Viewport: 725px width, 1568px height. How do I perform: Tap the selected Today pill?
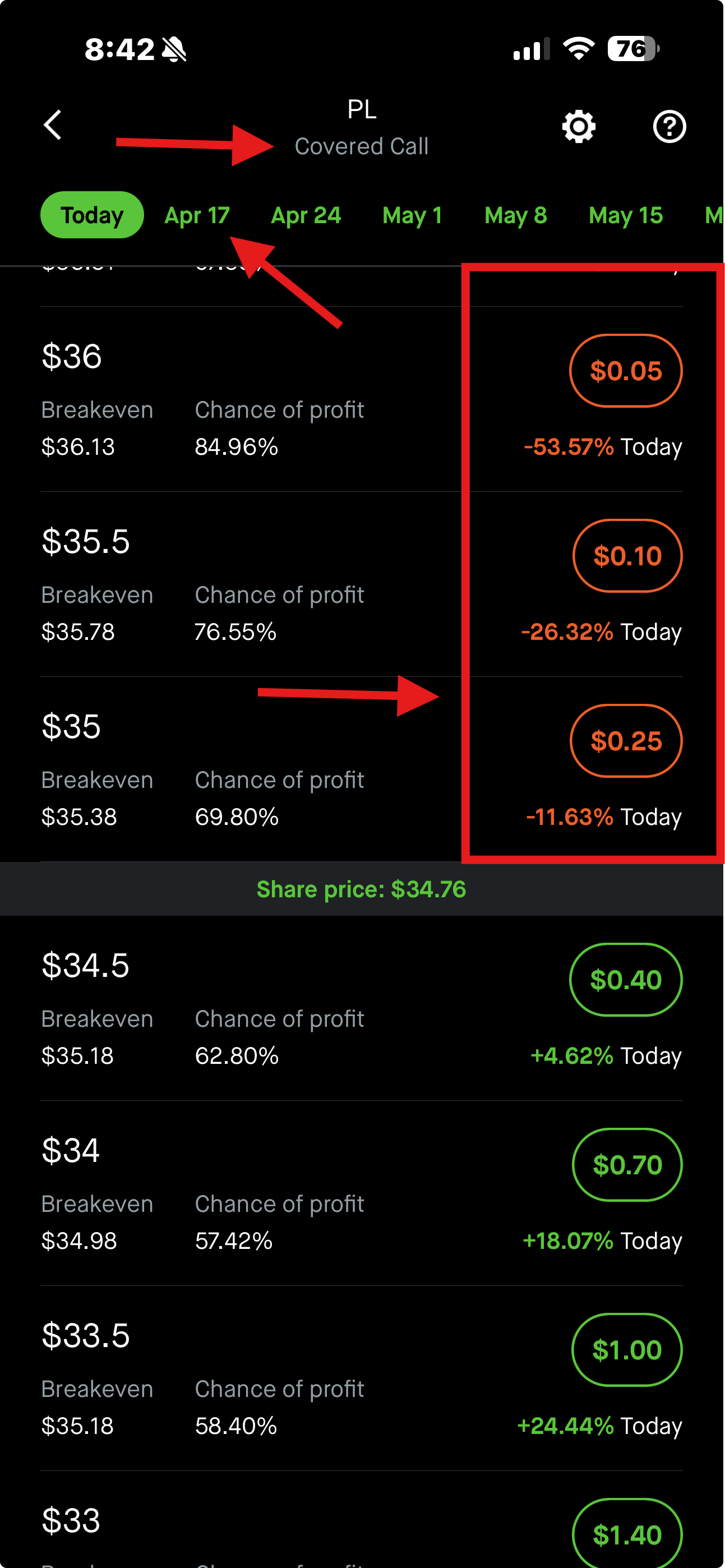pyautogui.click(x=91, y=214)
